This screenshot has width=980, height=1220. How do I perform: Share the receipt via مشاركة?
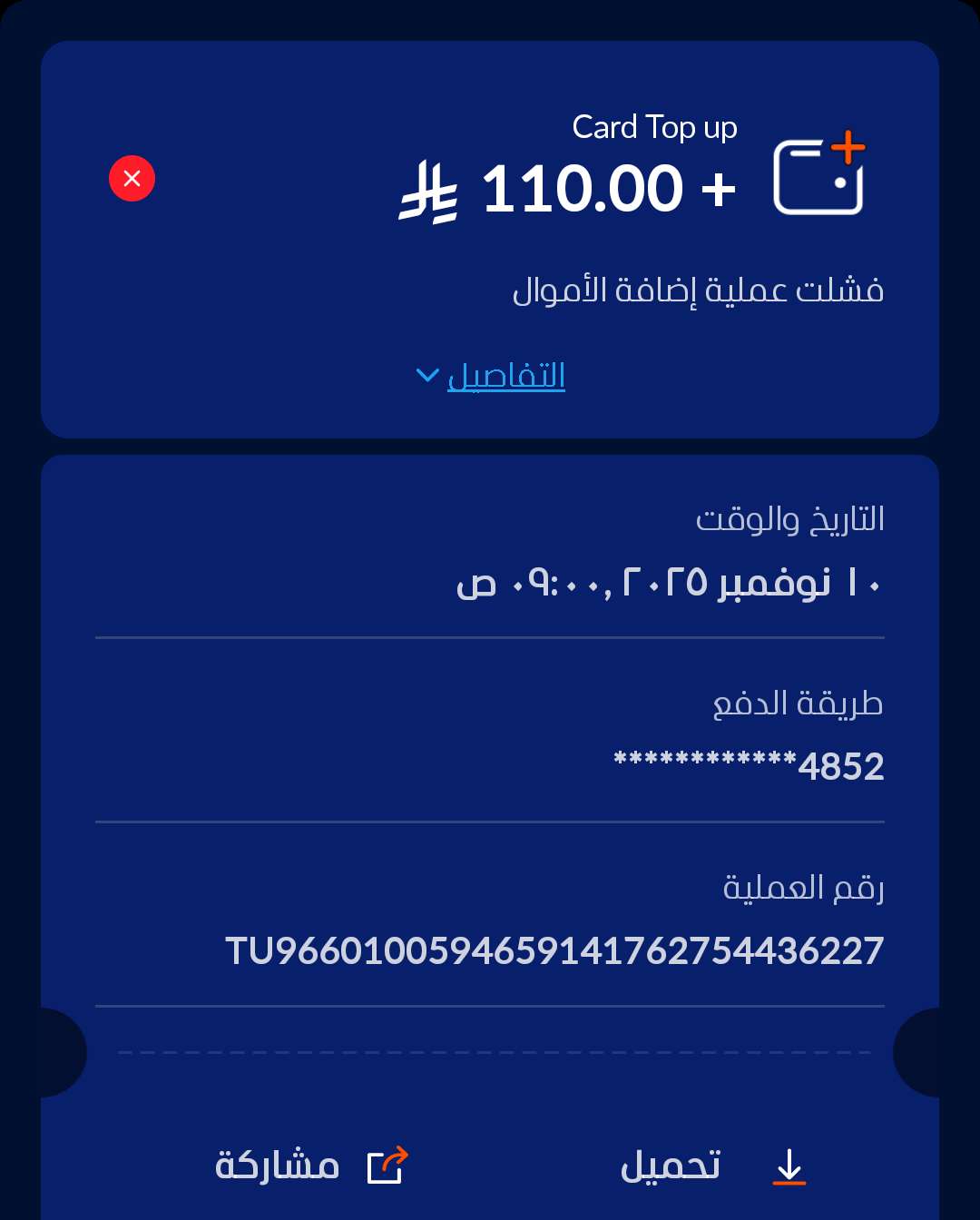tap(312, 1166)
